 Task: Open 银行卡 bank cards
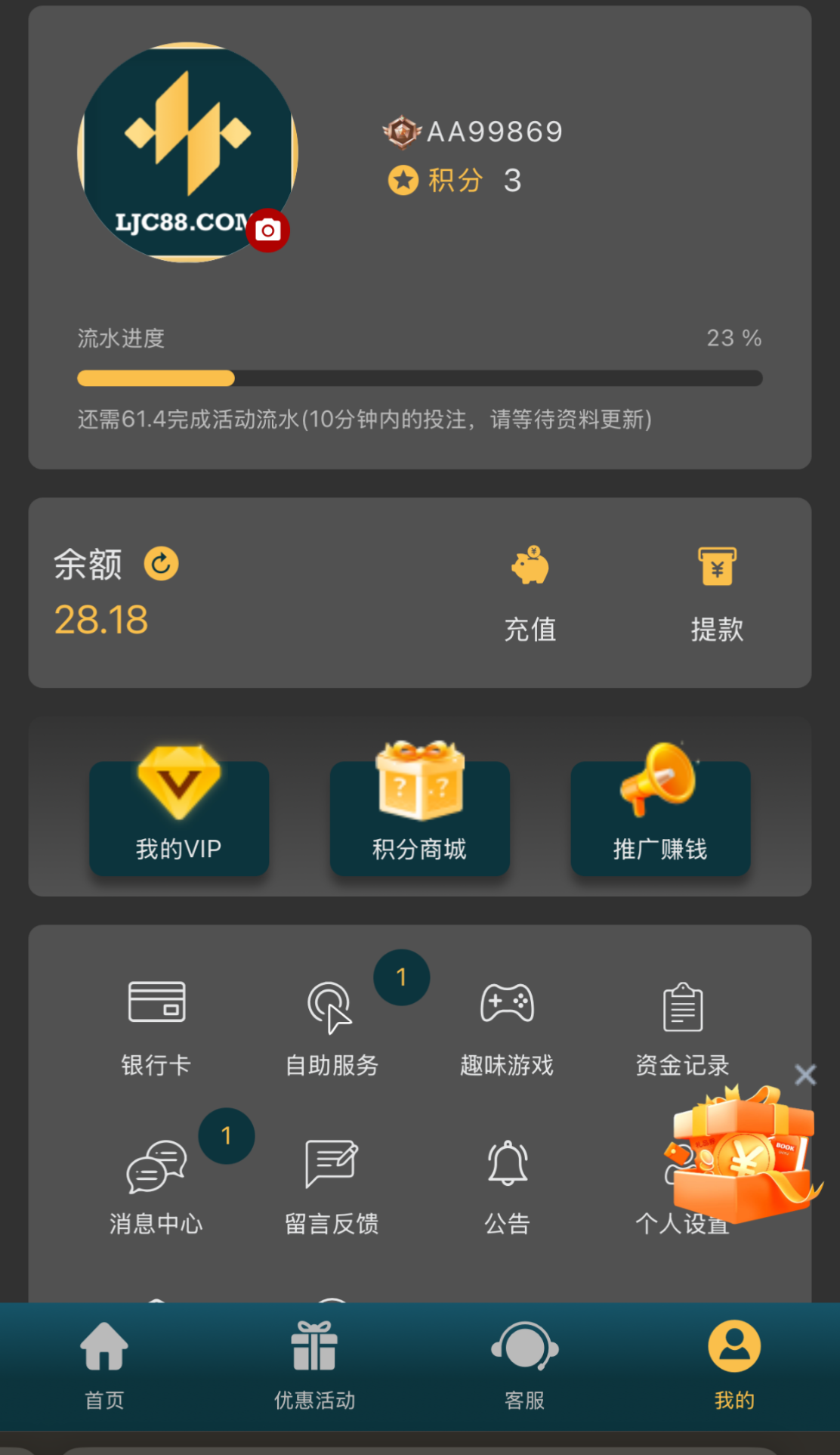click(x=156, y=1025)
